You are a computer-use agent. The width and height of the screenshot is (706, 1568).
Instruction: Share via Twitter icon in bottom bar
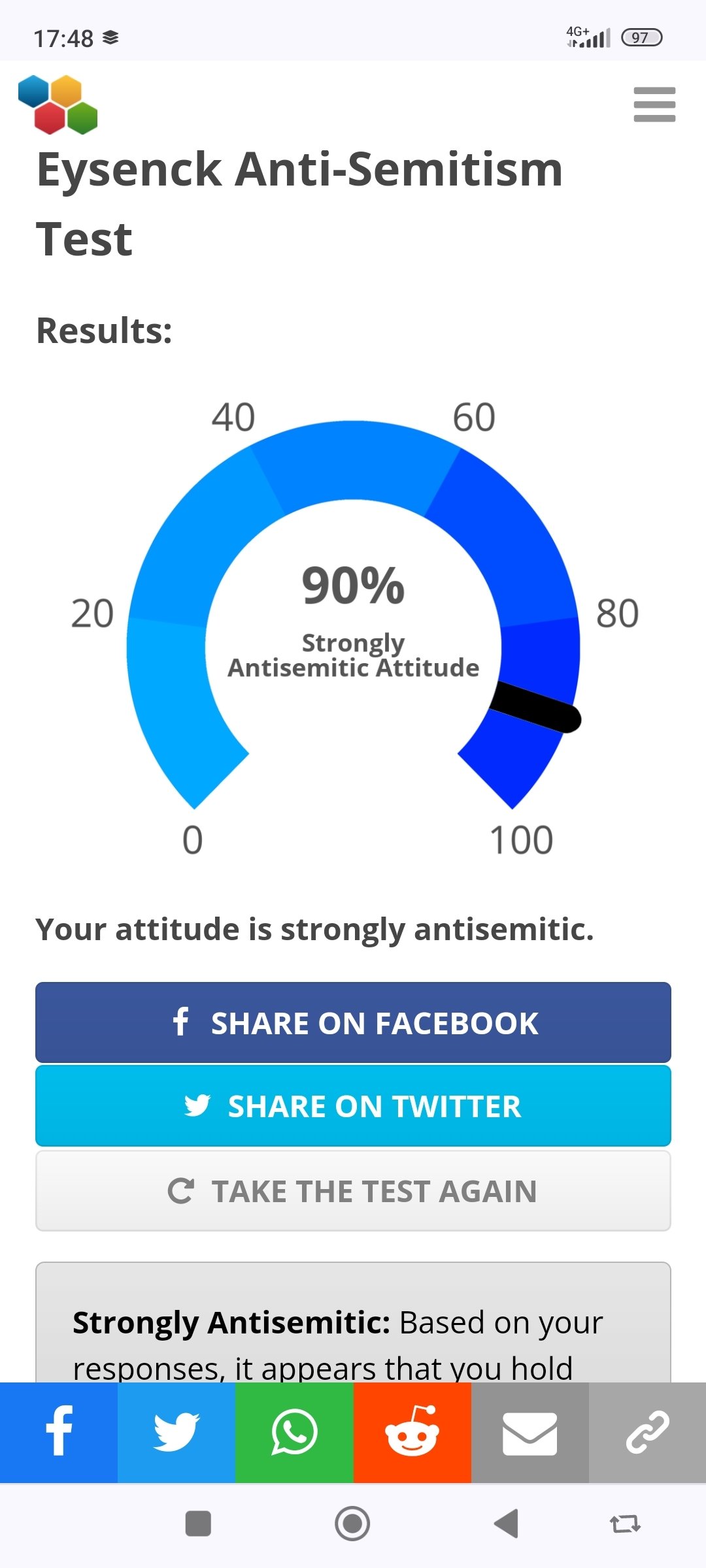(176, 1432)
